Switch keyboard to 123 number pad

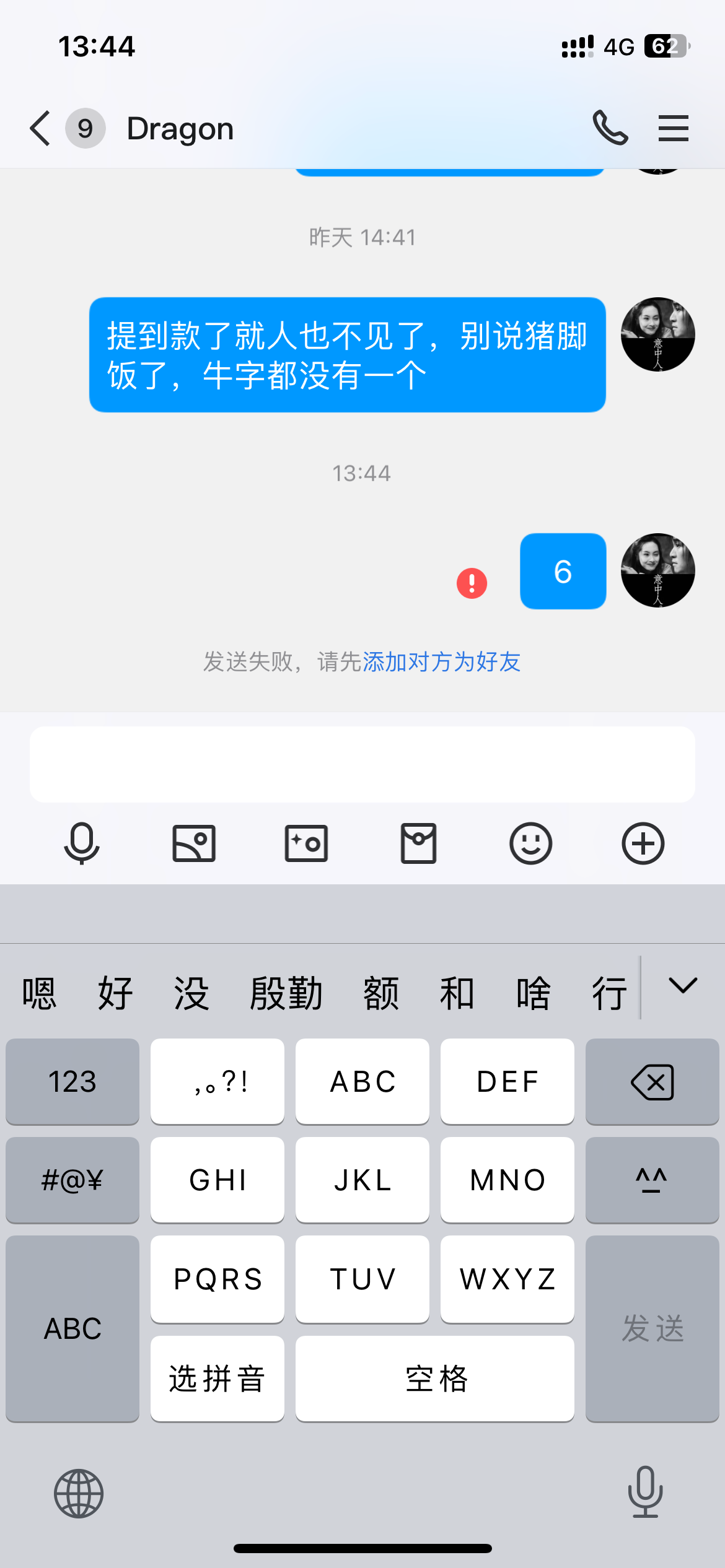pos(72,1082)
